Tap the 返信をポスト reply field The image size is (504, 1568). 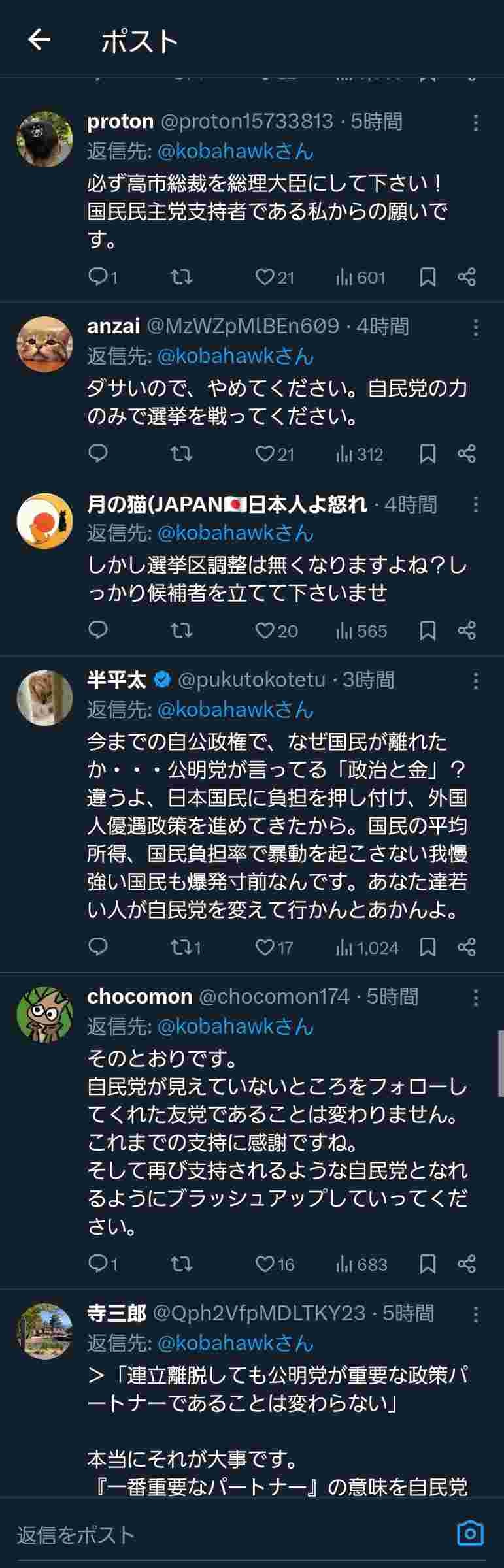196,1535
